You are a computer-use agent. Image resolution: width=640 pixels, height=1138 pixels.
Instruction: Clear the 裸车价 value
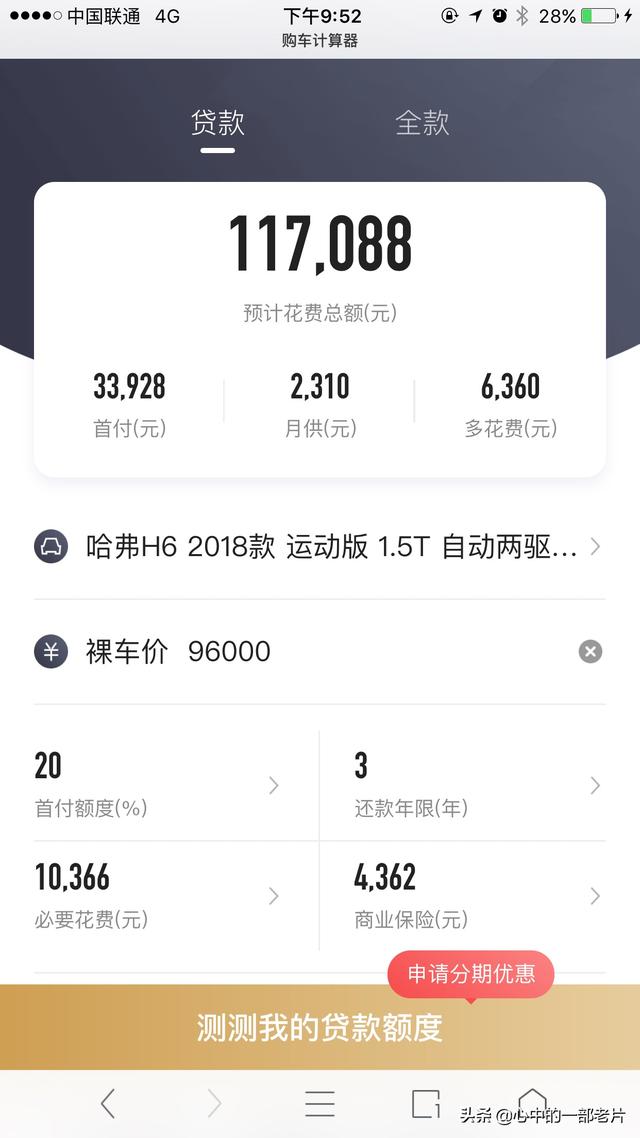tap(590, 652)
